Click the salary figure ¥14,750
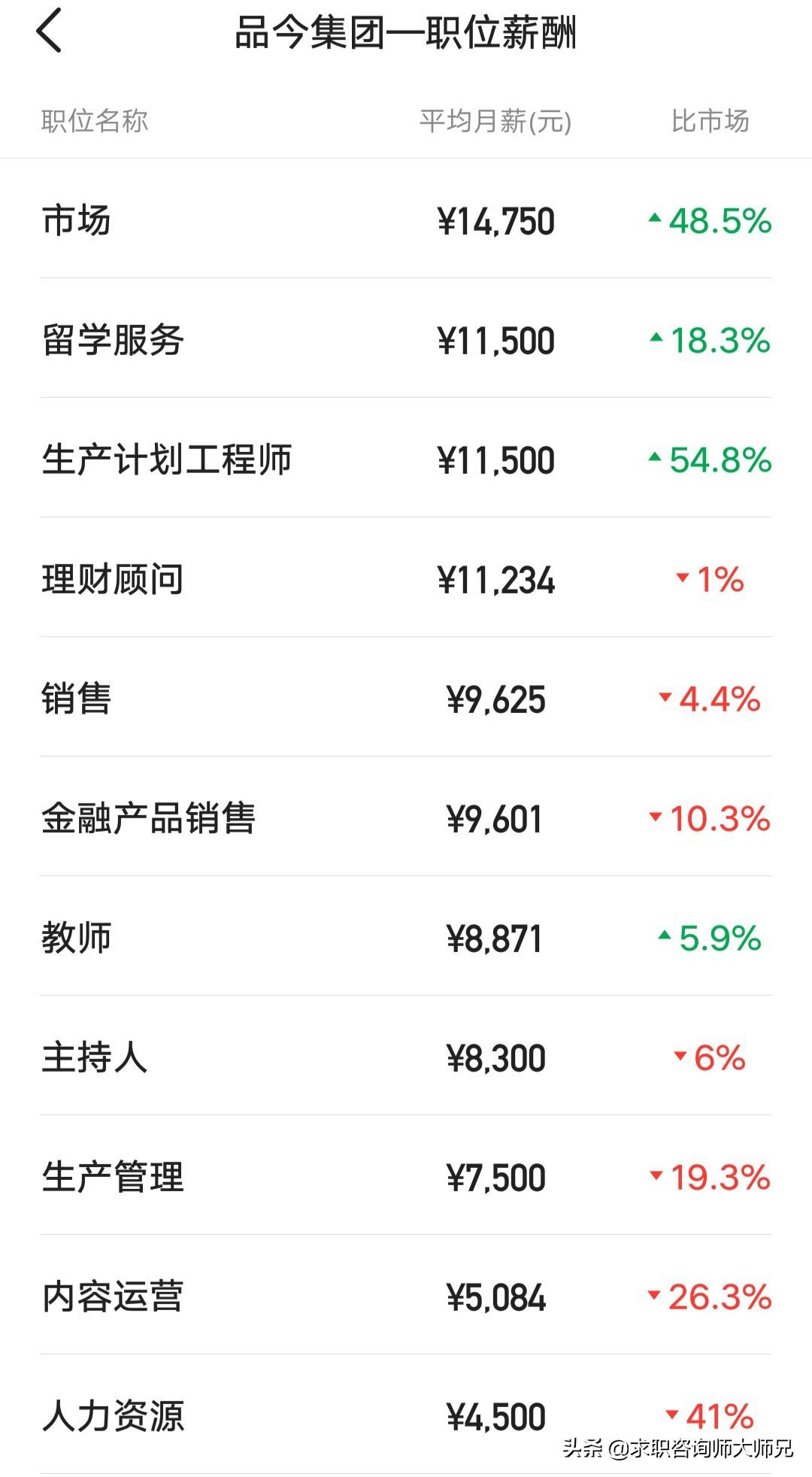This screenshot has height=1477, width=812. (x=498, y=221)
